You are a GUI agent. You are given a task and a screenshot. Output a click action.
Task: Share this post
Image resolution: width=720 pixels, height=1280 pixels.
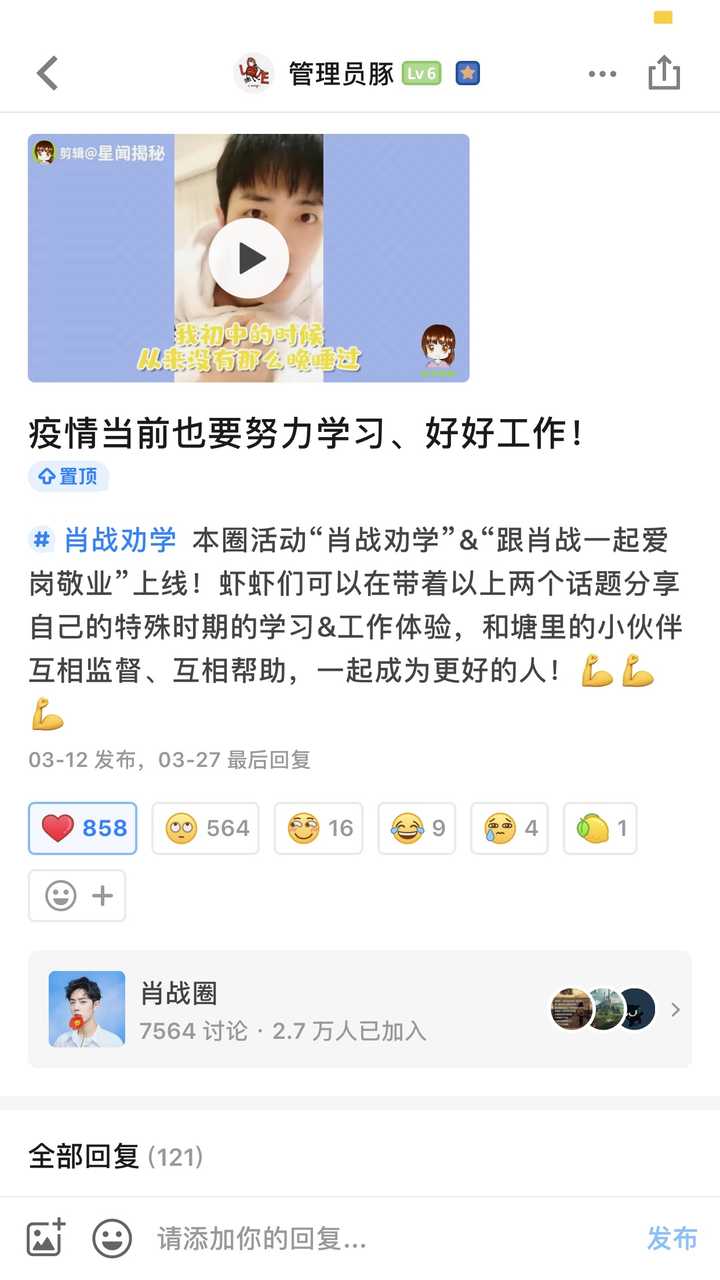point(664,73)
